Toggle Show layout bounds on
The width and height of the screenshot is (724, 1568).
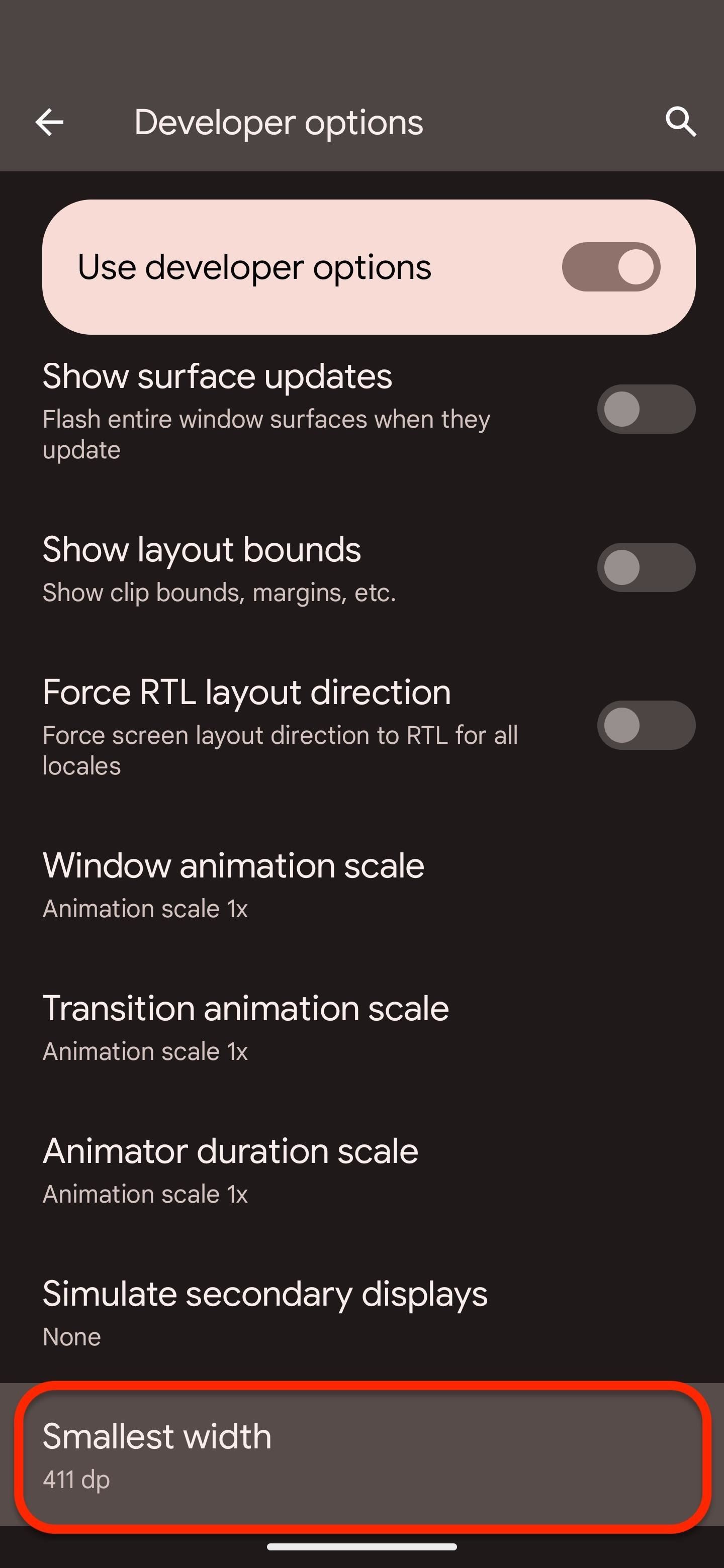[x=646, y=567]
